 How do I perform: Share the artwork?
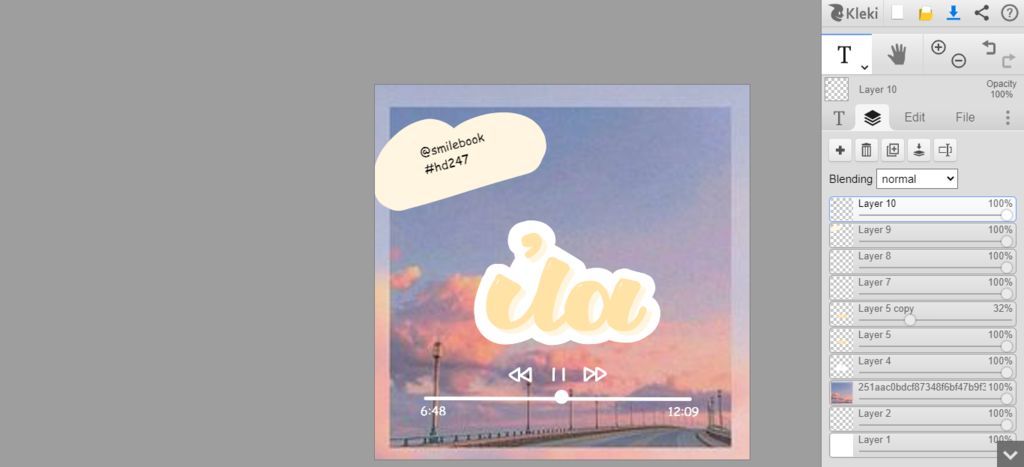[981, 13]
